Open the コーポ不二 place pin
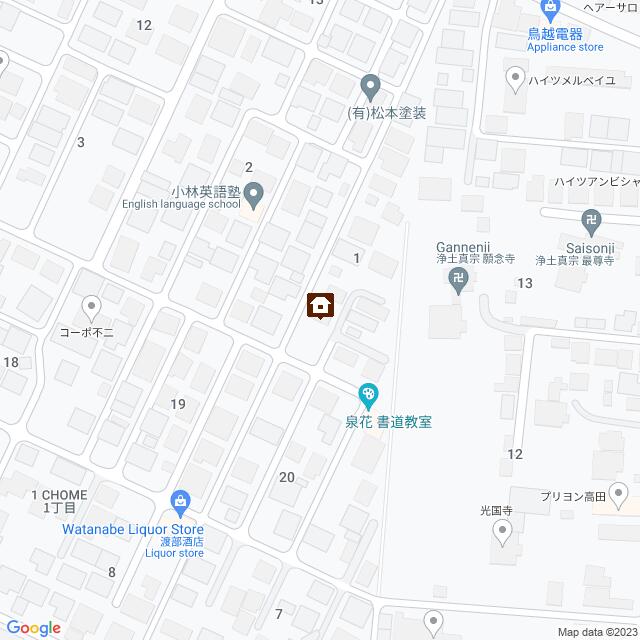 [92, 306]
